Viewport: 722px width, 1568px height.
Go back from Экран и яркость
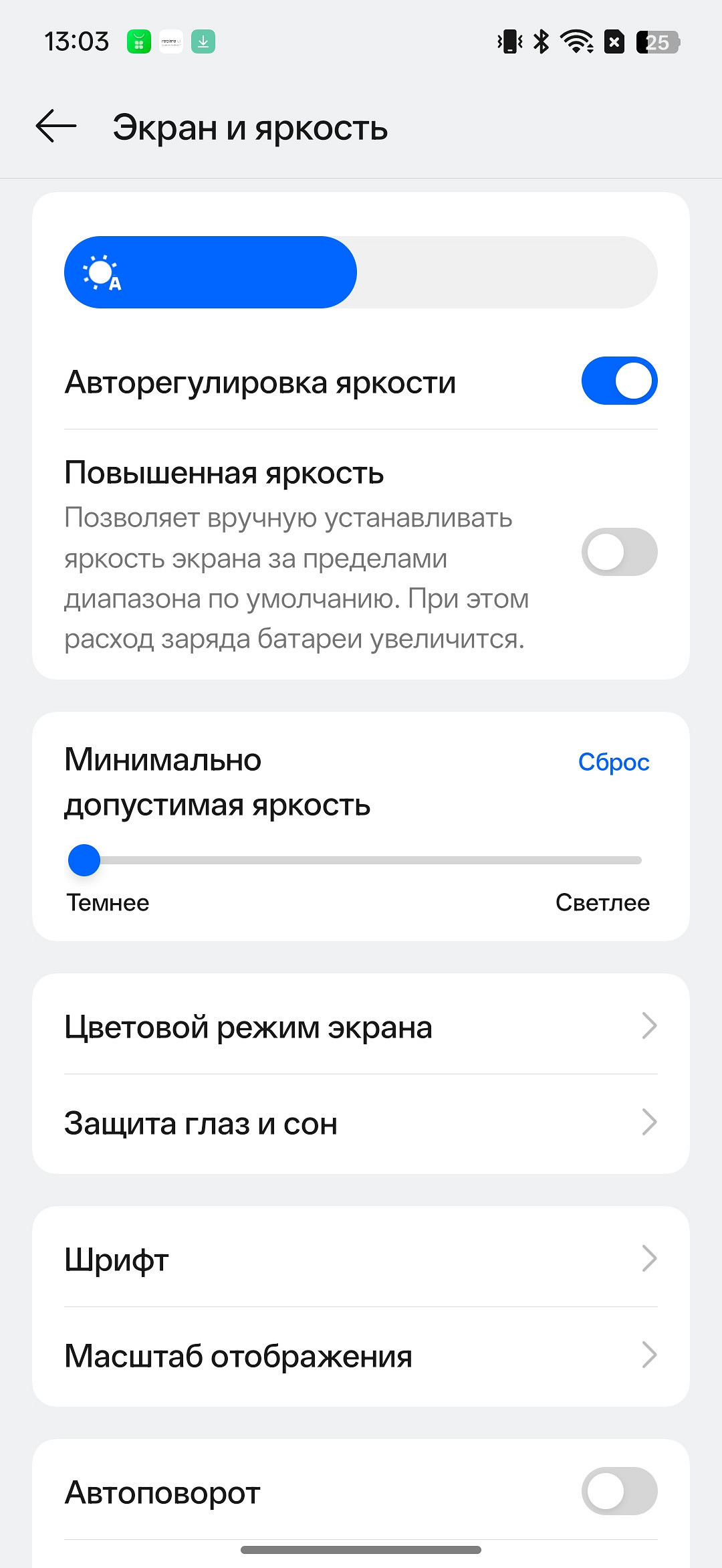point(56,126)
